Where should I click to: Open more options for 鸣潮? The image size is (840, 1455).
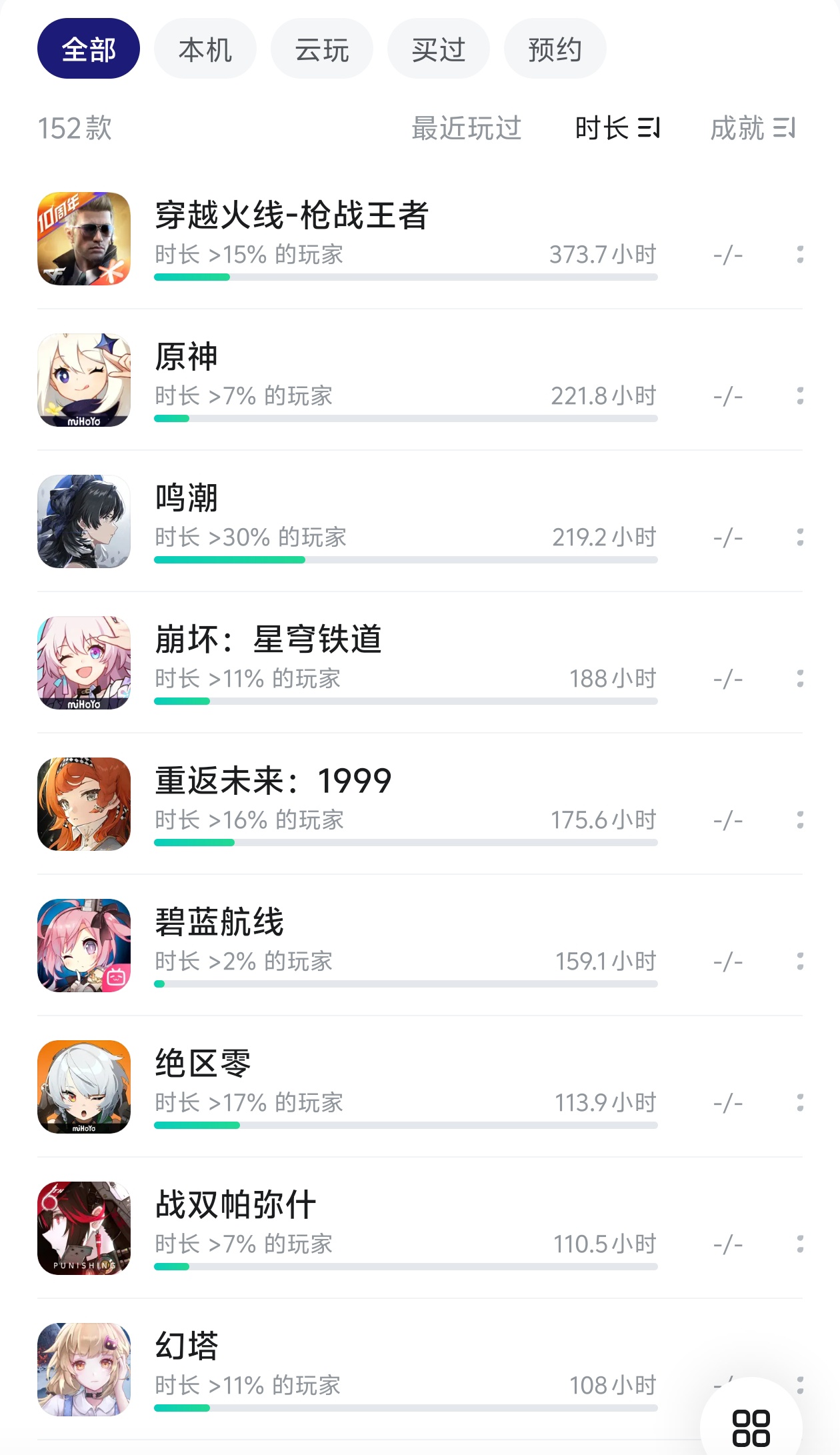(x=799, y=537)
